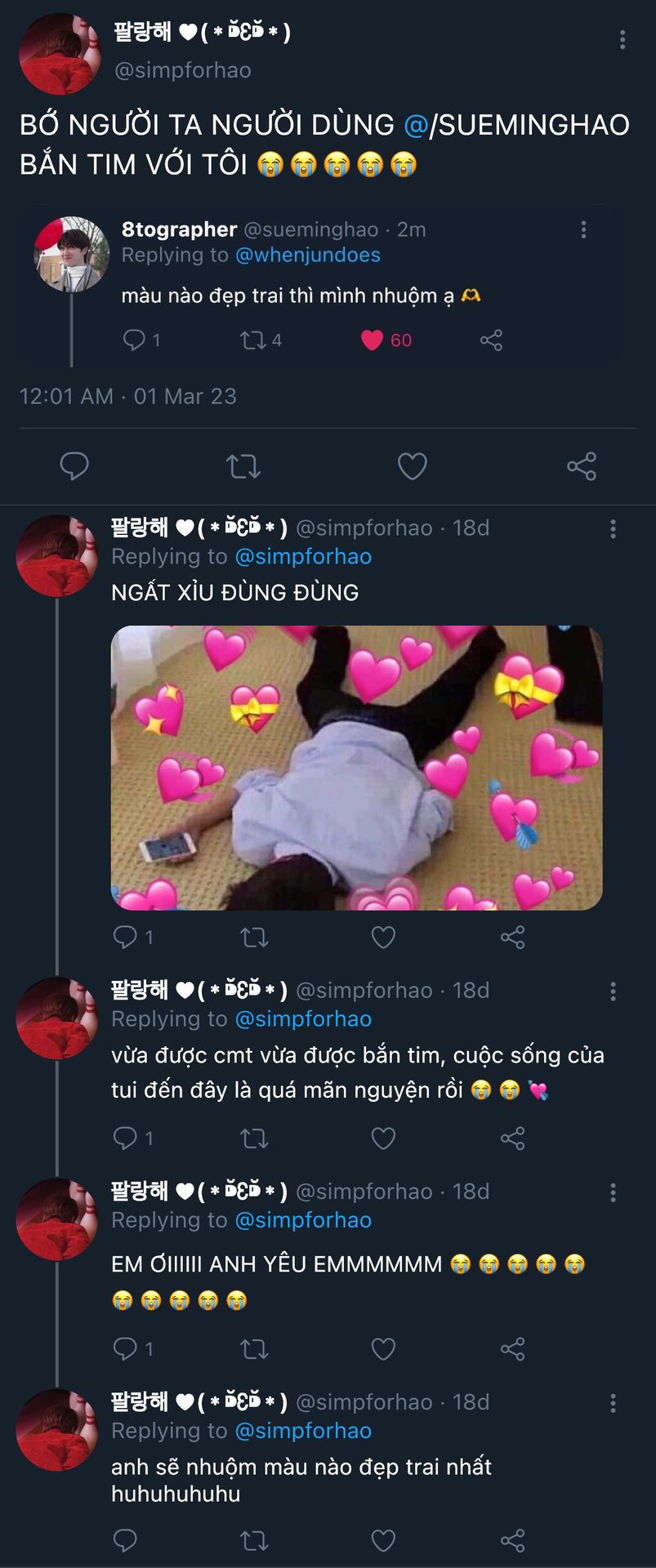
Task: Like the main tweet
Action: [x=412, y=466]
